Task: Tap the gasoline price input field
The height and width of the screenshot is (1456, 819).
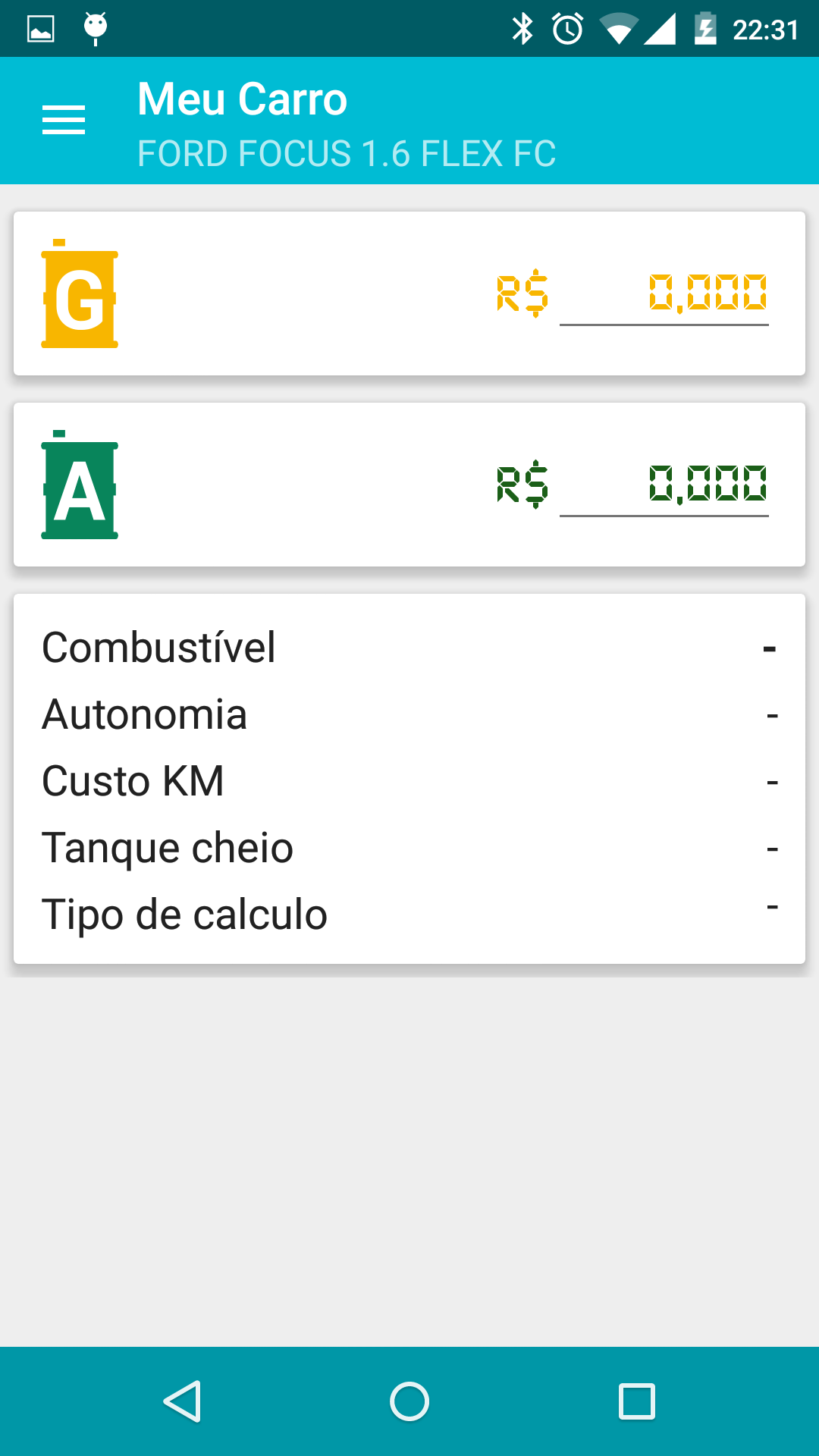Action: click(664, 294)
